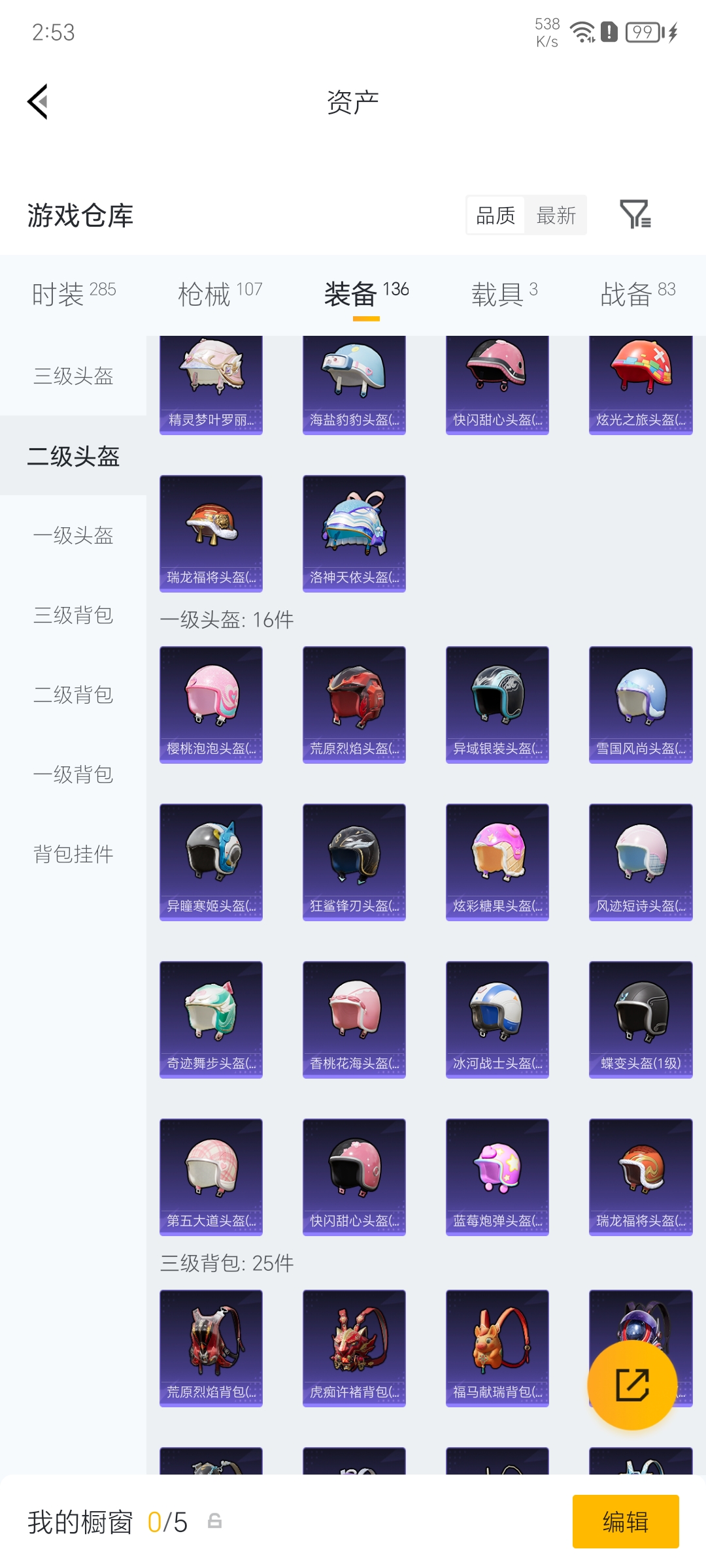Tap the 编辑 button for 我的橱窗
Screen dimensions: 706x1568
coord(625,1522)
